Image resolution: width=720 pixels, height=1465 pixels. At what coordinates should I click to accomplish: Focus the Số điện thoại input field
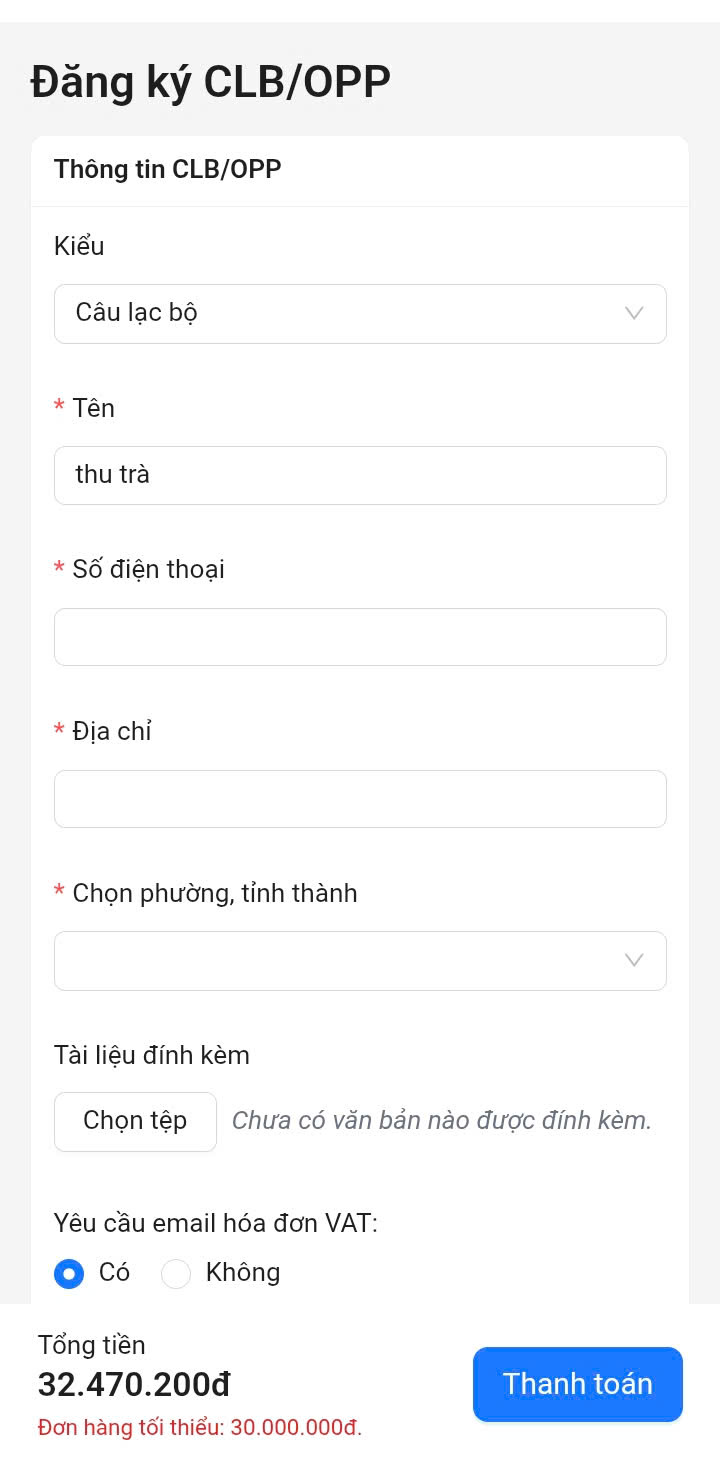(x=360, y=637)
